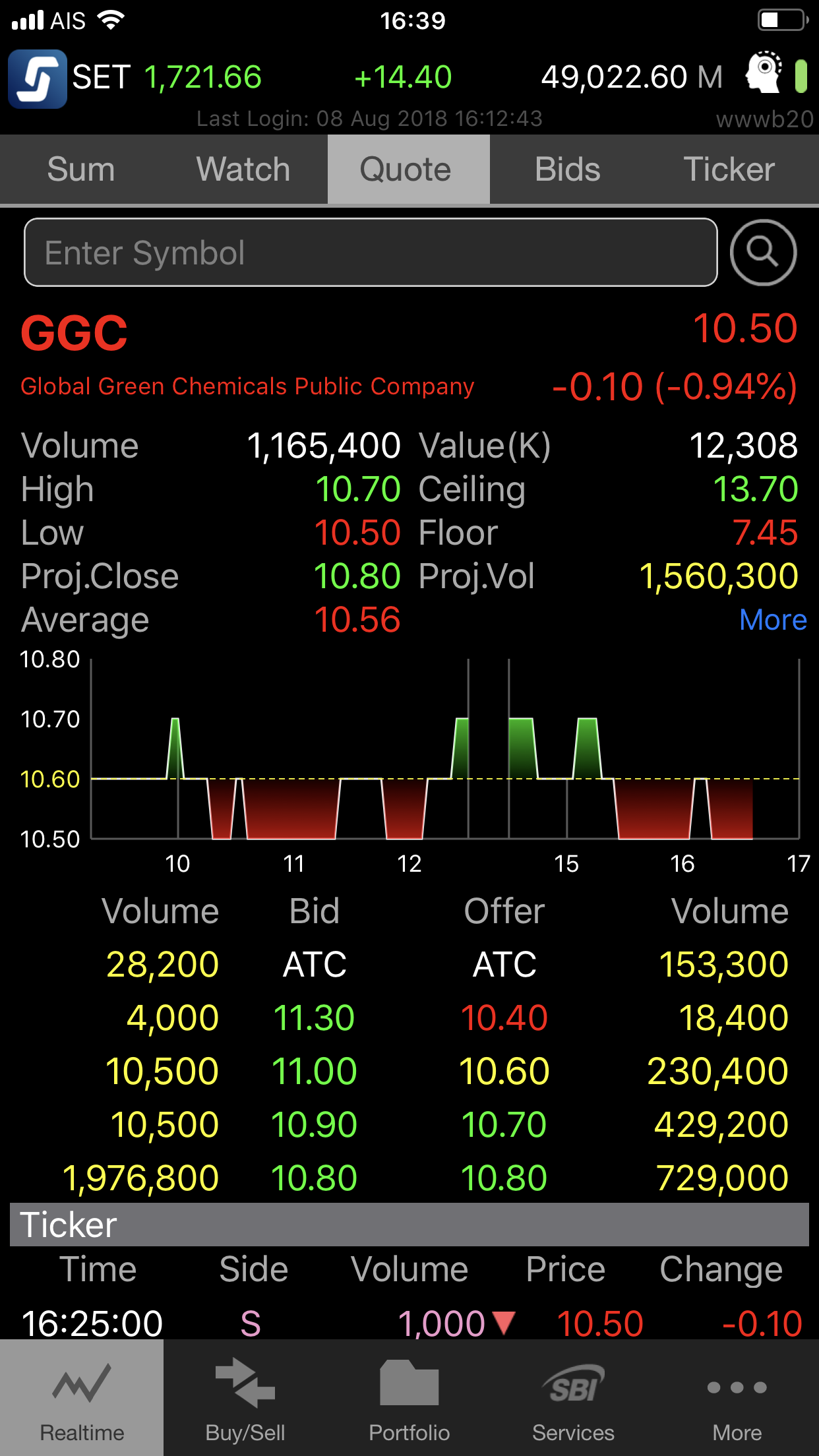Select the Quote tab
This screenshot has height=1456, width=819.
coord(406,169)
